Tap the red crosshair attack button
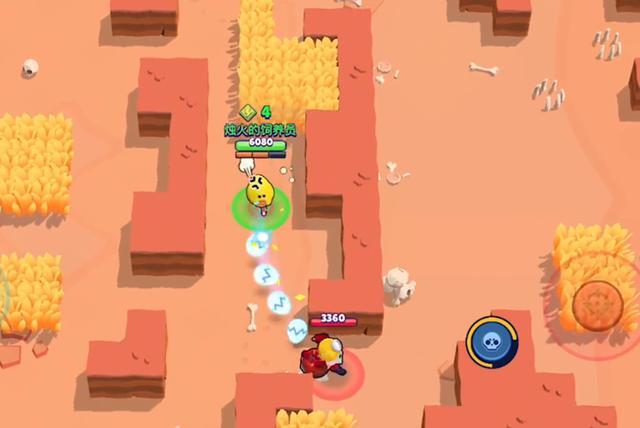 [x=596, y=303]
